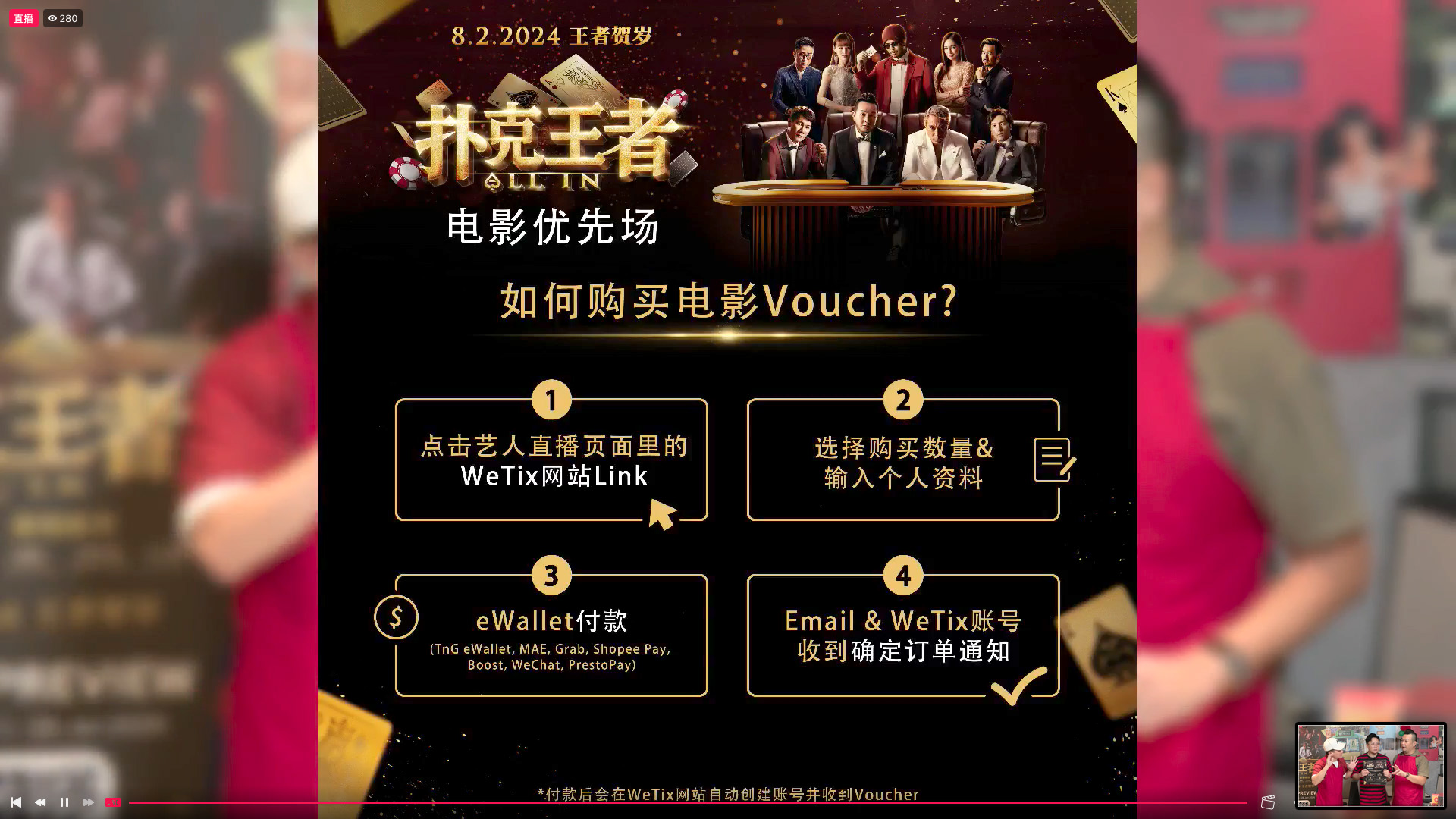Skip to the beginning of stream
This screenshot has height=819, width=1456.
(x=16, y=802)
